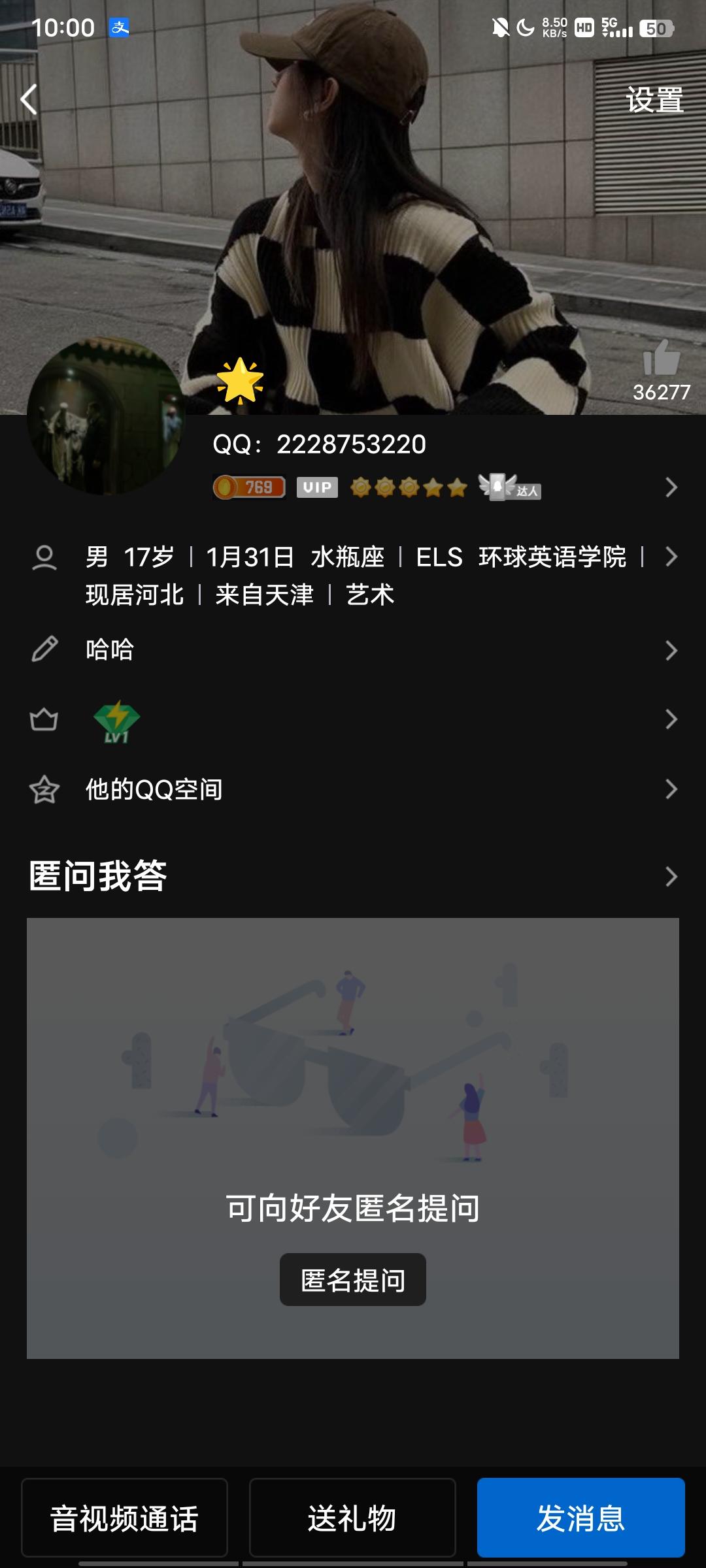
Task: Open the QQ level and VIP badges row
Action: click(x=445, y=487)
